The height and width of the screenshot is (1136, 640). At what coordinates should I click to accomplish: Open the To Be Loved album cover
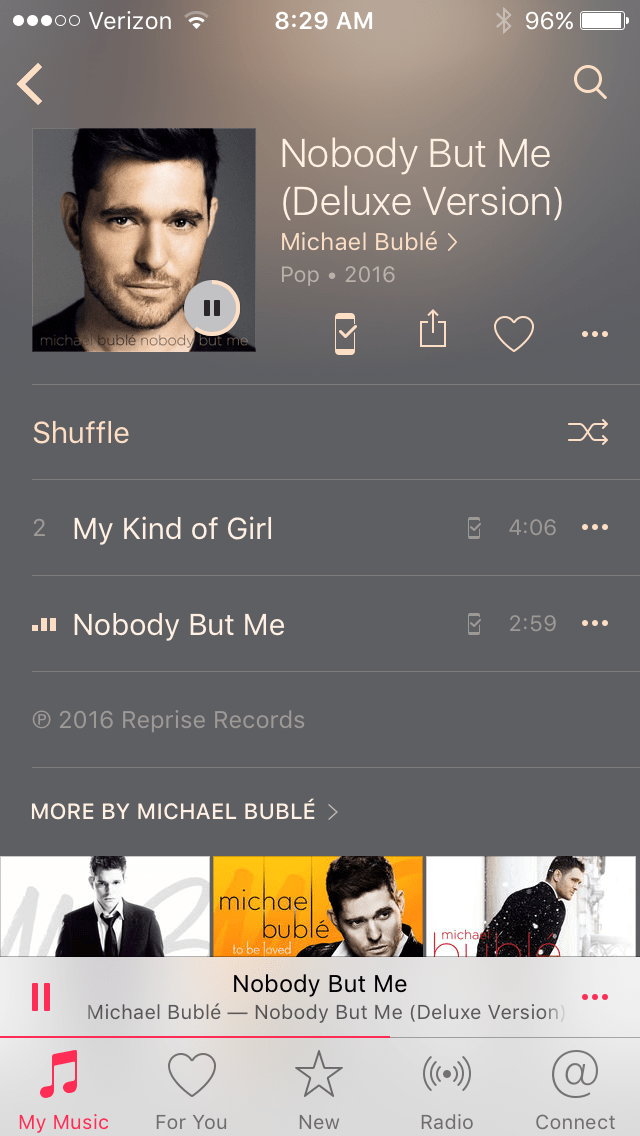click(318, 905)
